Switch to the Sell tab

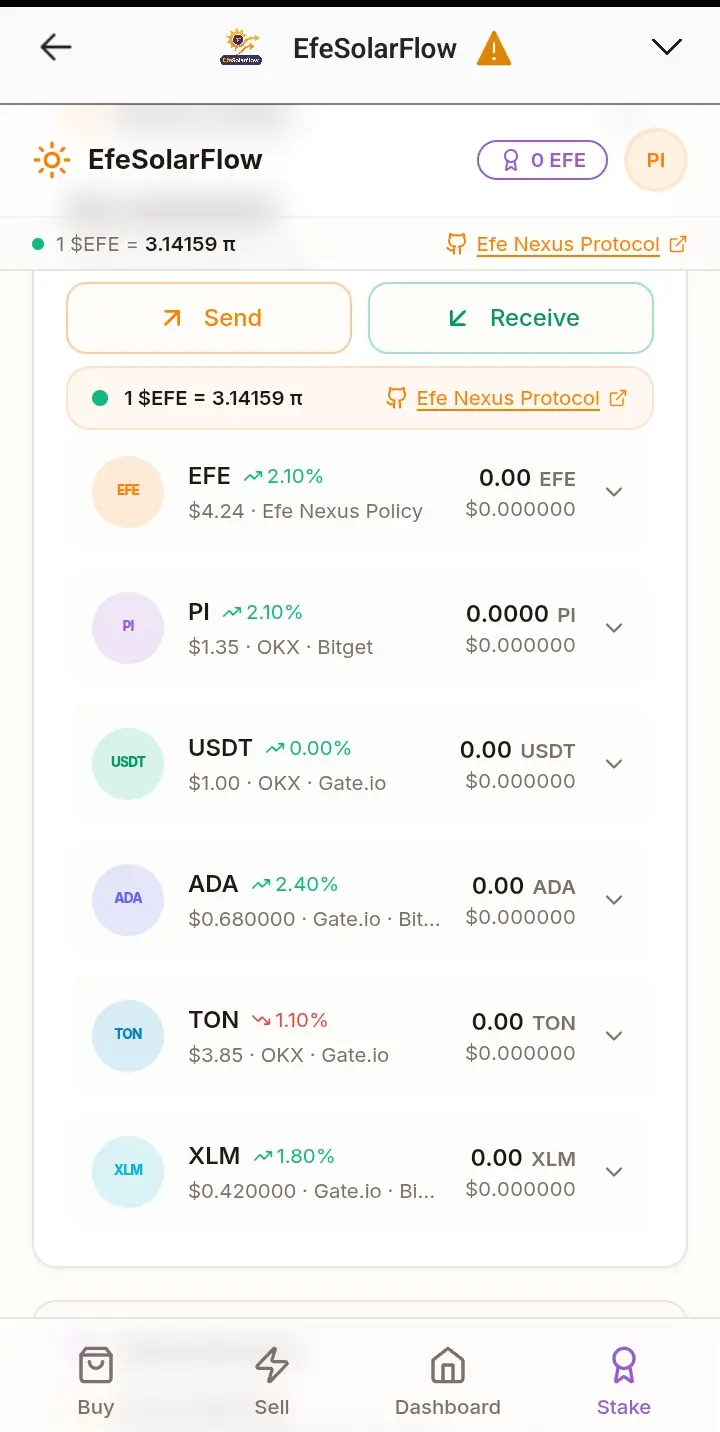click(272, 1380)
